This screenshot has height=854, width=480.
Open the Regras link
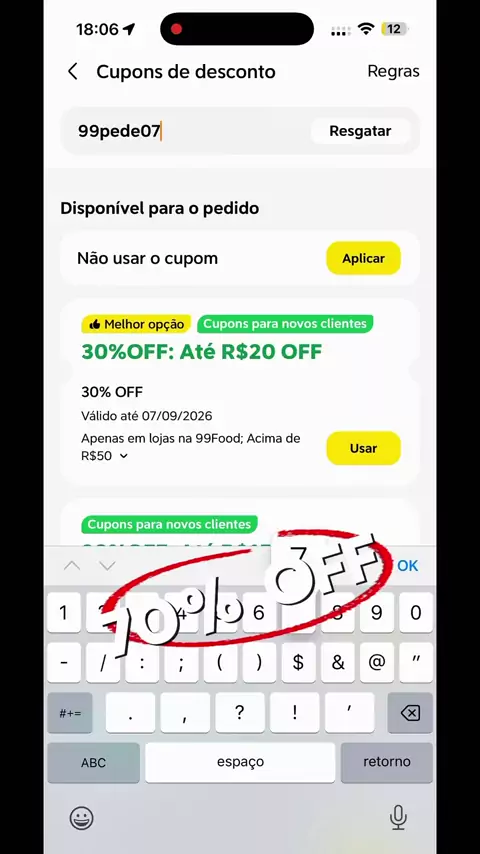tap(393, 71)
